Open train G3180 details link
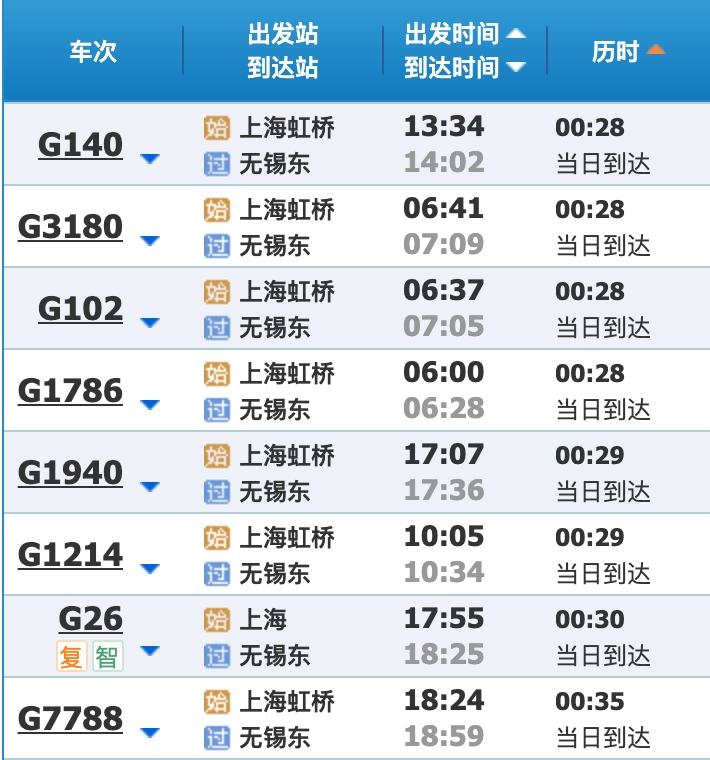Viewport: 710px width, 760px height. (x=70, y=227)
